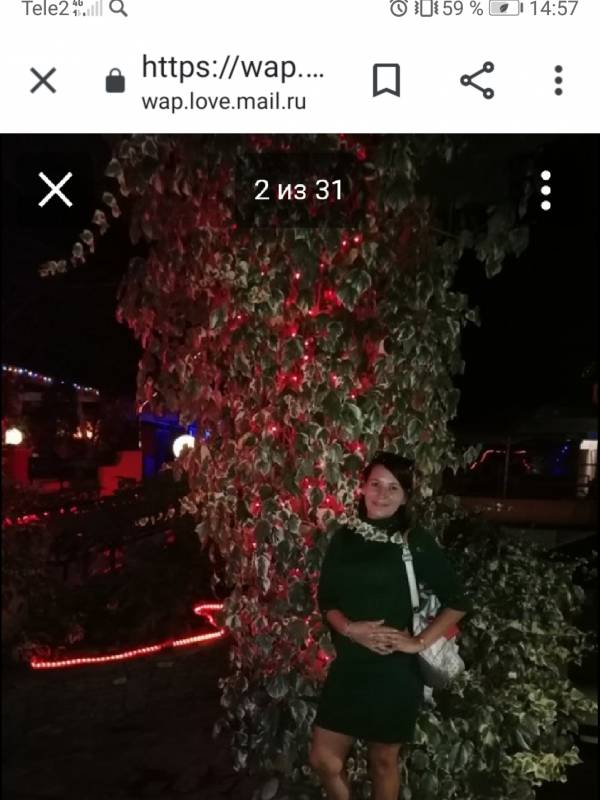
Task: Open the browser overflow menu
Action: pyautogui.click(x=558, y=81)
